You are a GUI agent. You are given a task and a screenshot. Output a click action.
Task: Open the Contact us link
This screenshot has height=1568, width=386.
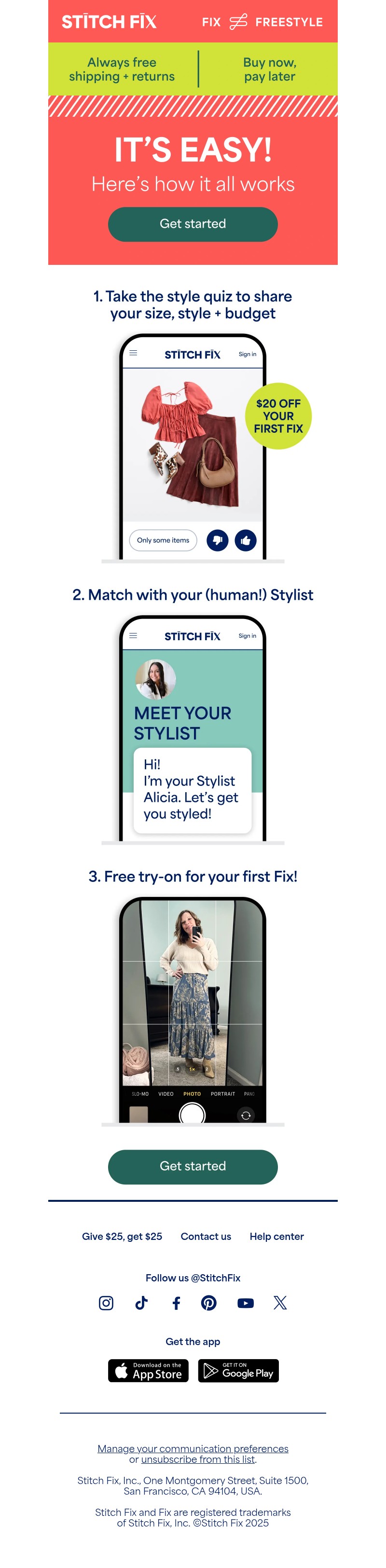(x=206, y=1236)
